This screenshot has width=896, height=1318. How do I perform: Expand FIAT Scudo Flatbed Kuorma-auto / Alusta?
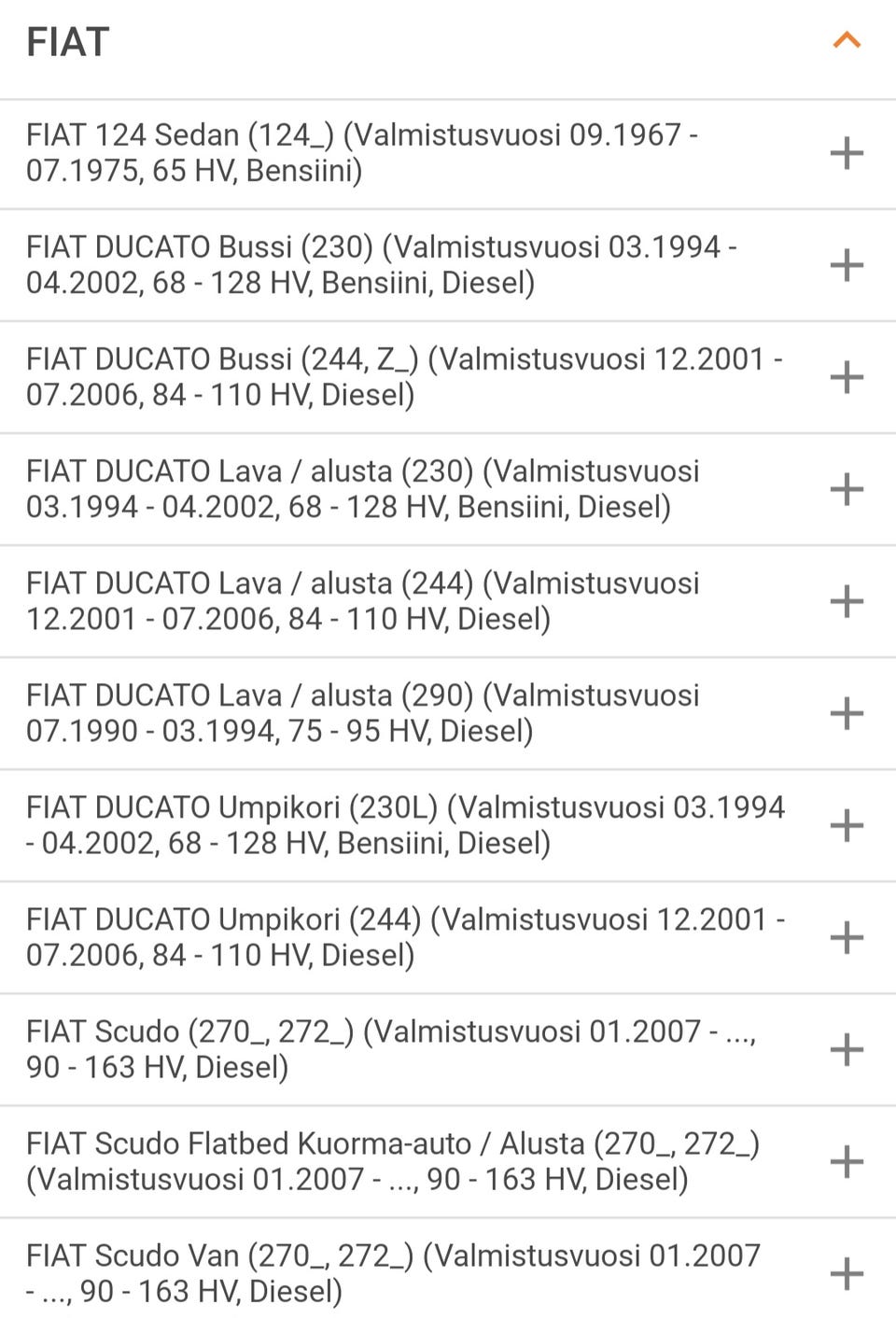click(847, 1161)
